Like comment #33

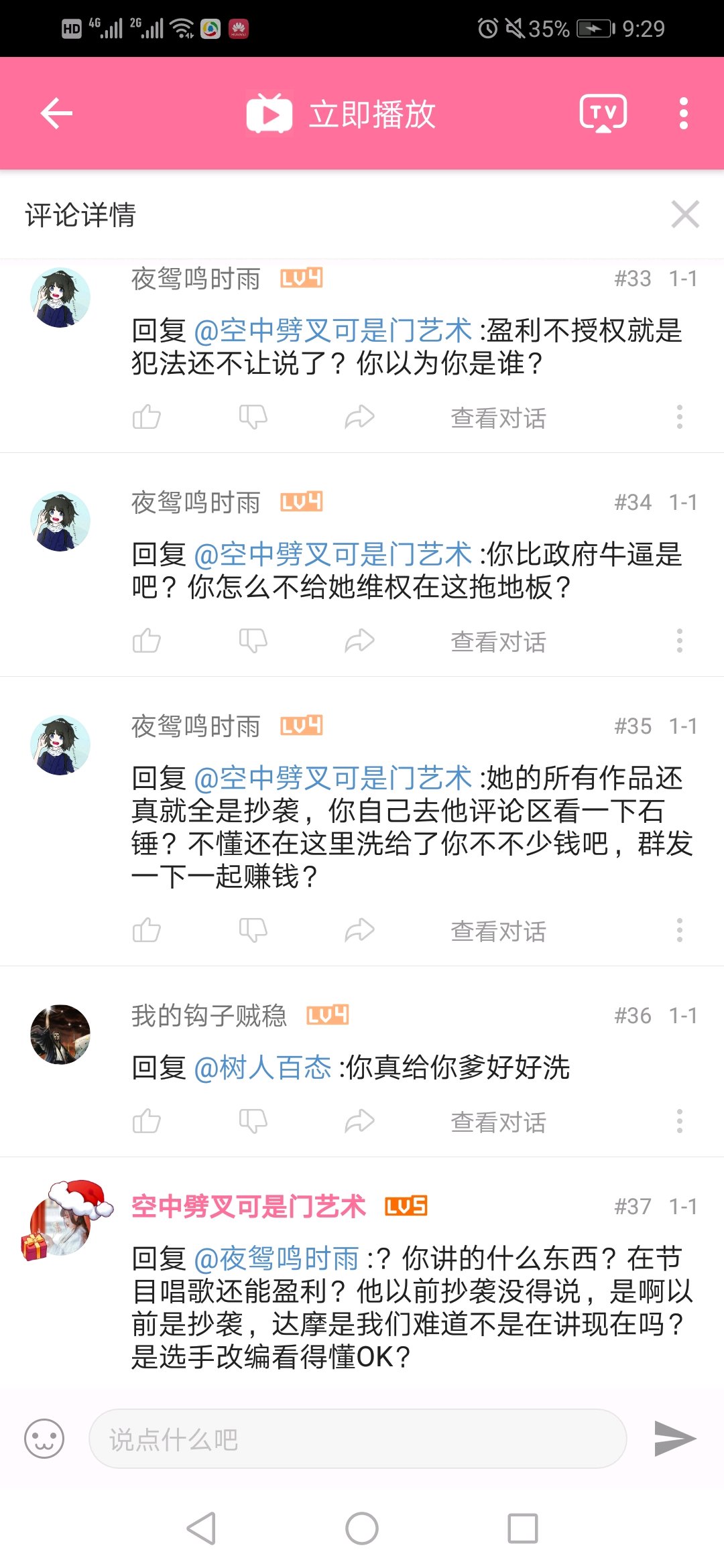point(146,417)
